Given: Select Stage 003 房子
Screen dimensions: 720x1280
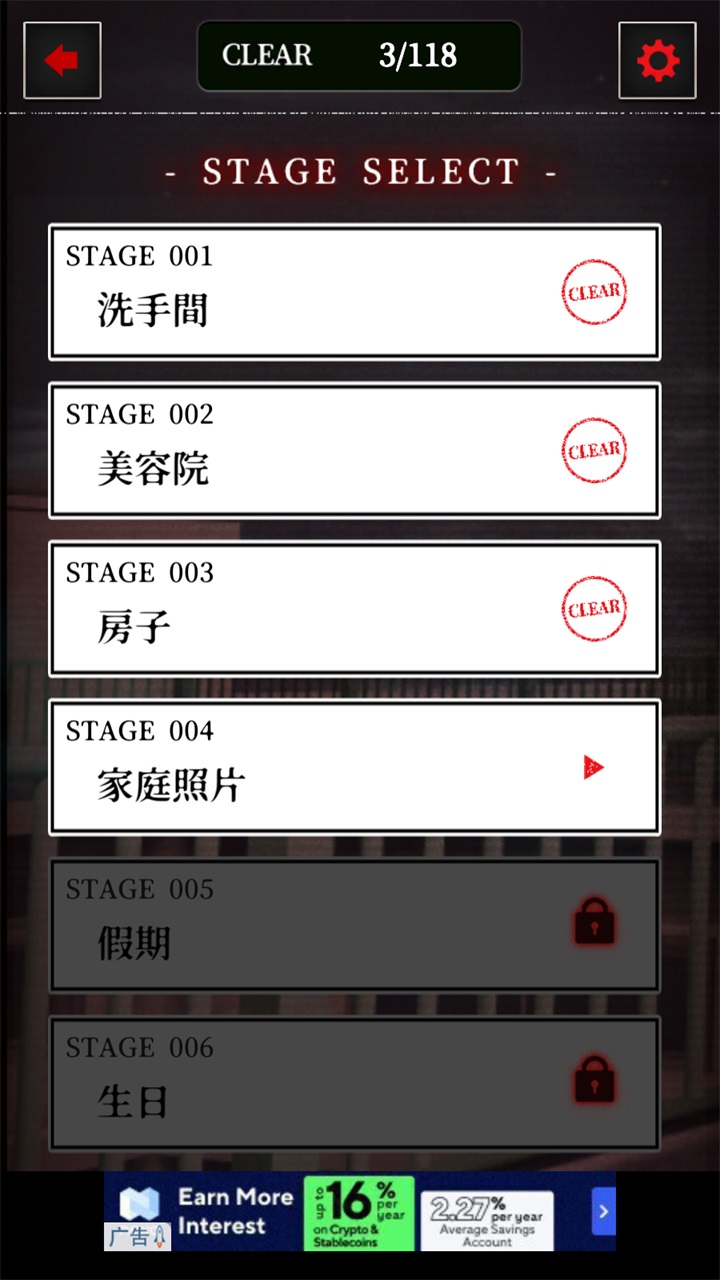Looking at the screenshot, I should (x=354, y=608).
